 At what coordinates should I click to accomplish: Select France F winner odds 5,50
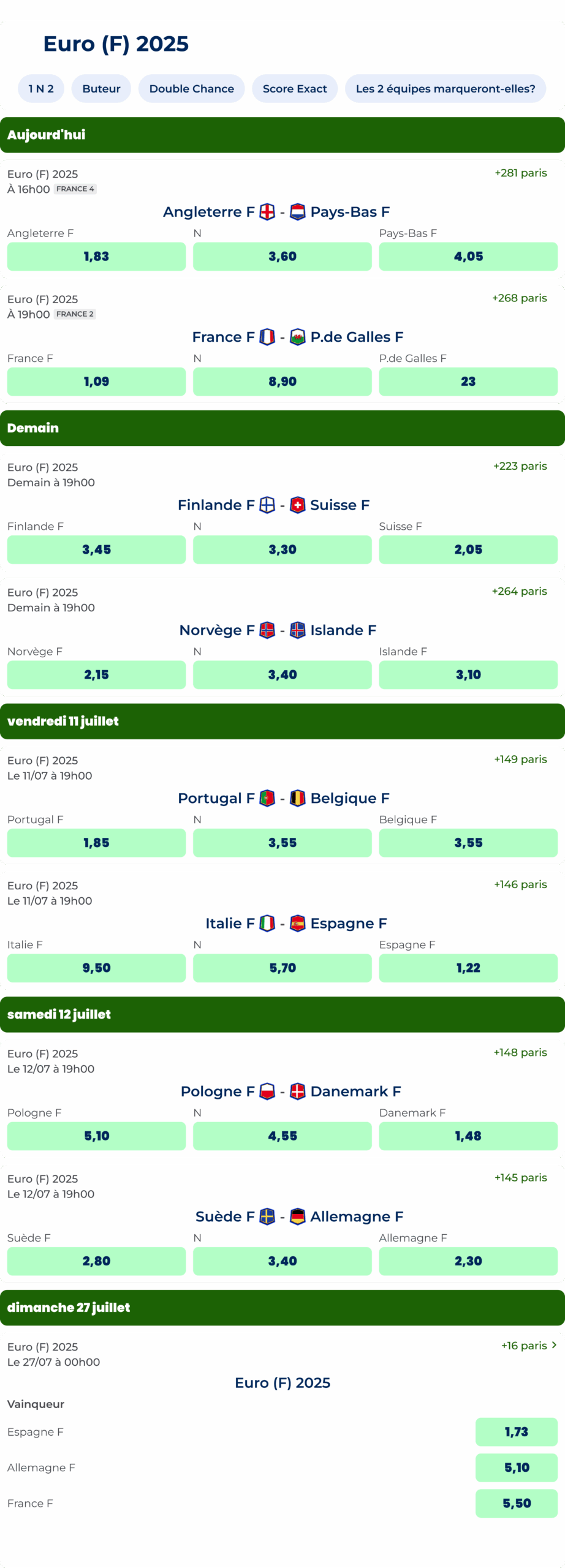point(517,1504)
